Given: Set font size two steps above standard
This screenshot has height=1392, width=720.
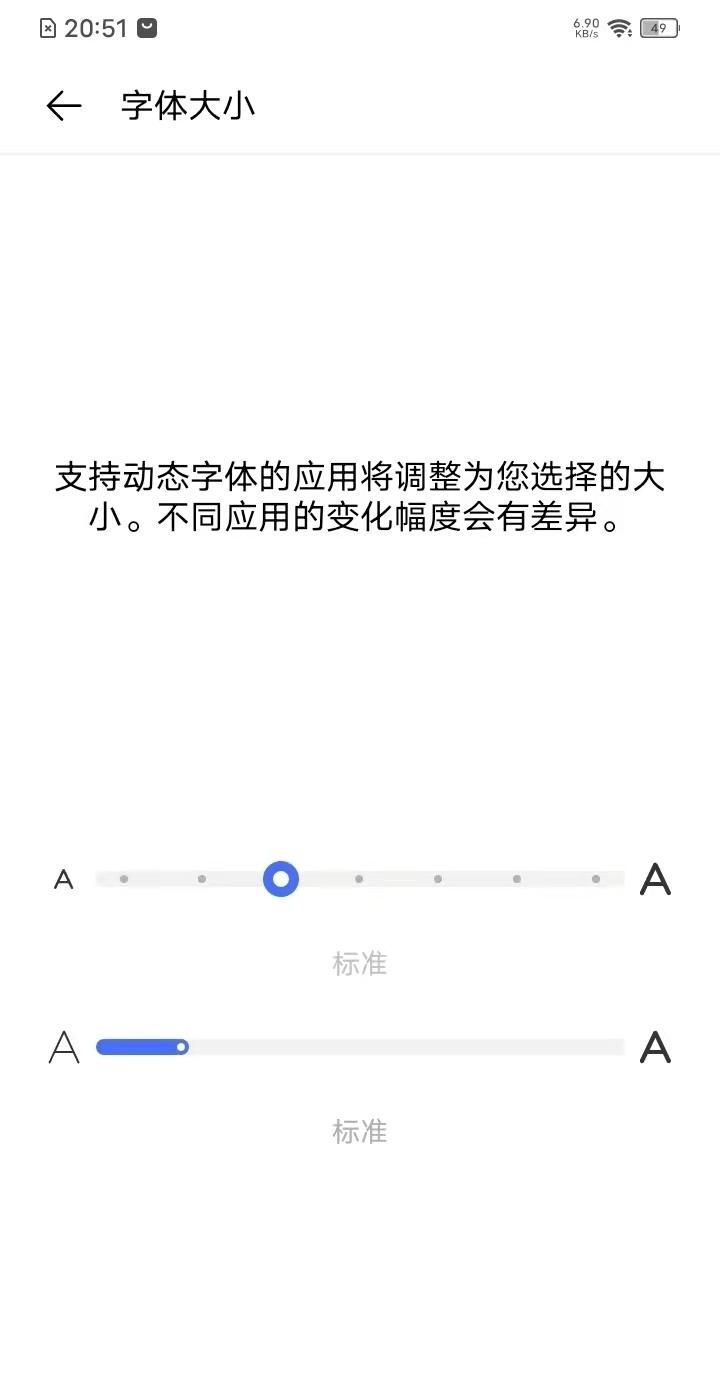Looking at the screenshot, I should pos(438,879).
